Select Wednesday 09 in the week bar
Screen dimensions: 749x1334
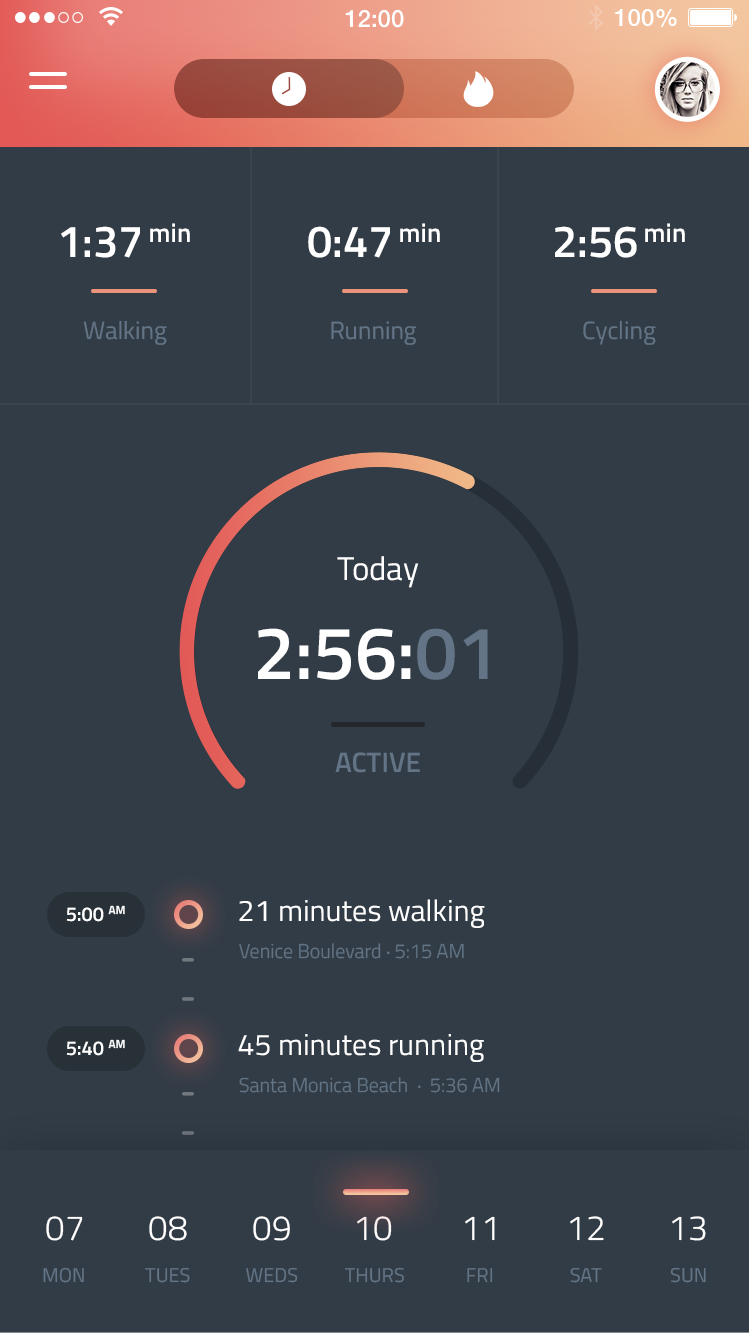271,1246
